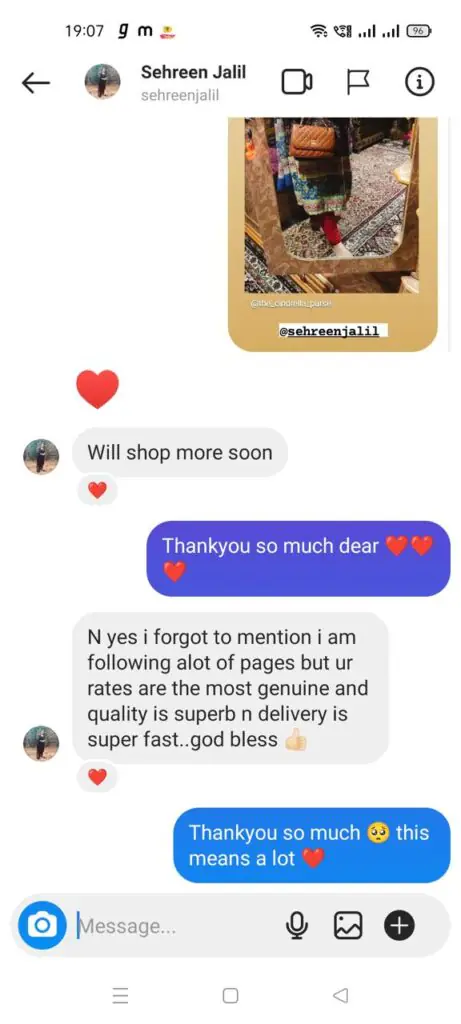View heart reaction under "Will shop more soon"
This screenshot has width=461, height=1024.
coord(97,490)
